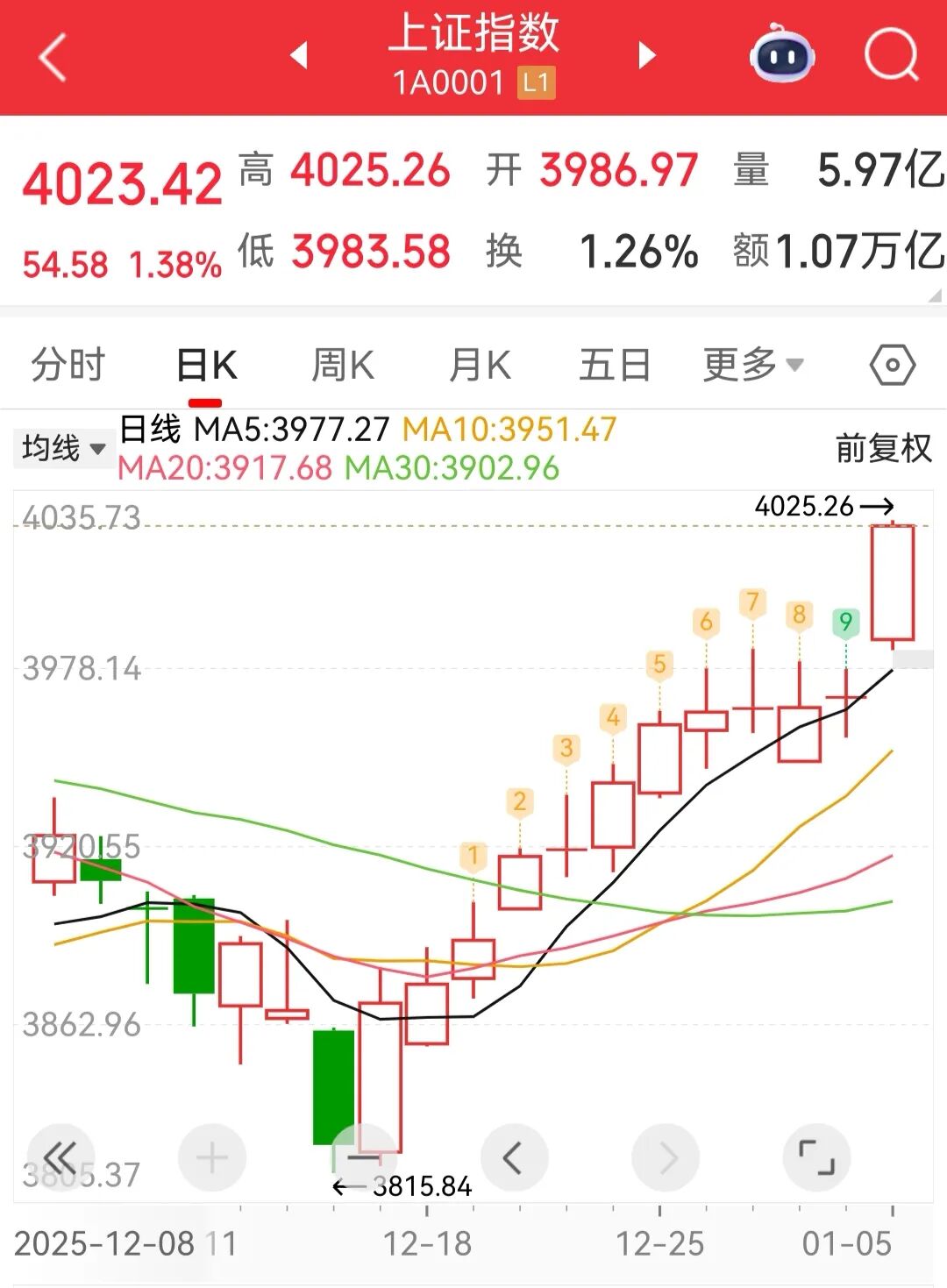Open the 均线 indicator dropdown
The height and width of the screenshot is (1288, 947).
coord(62,448)
